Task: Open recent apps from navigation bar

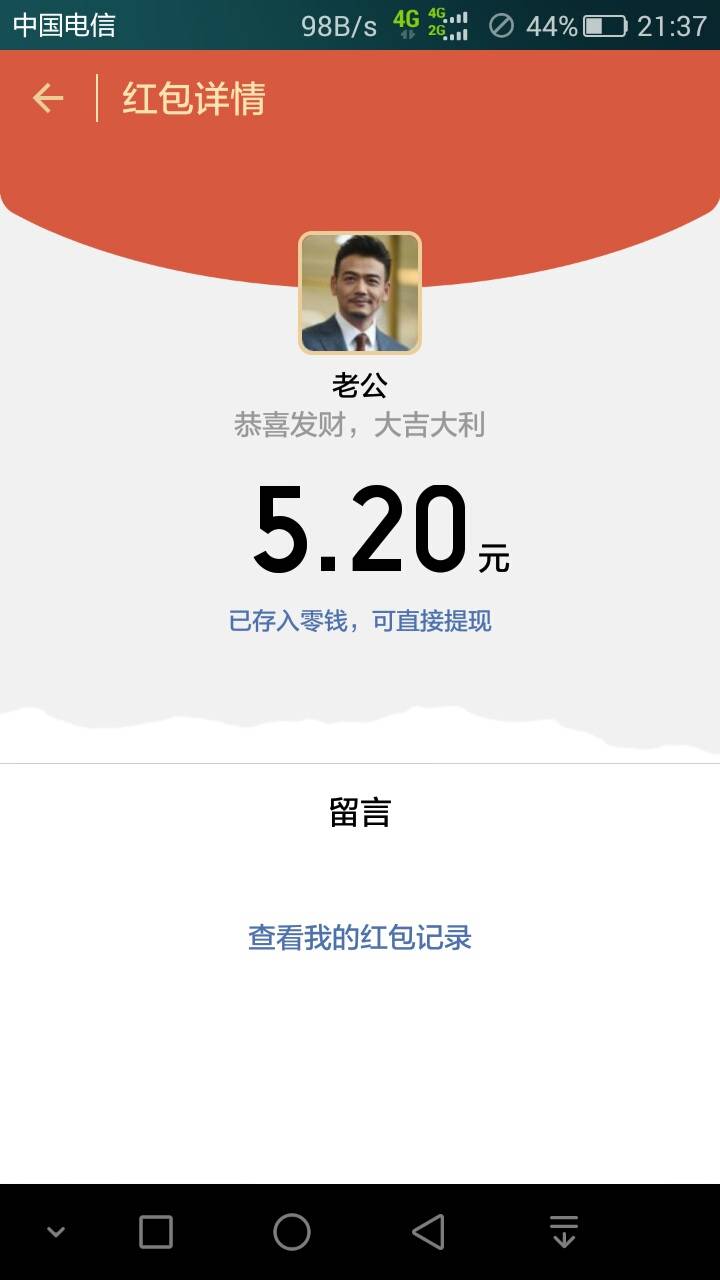Action: 156,1232
